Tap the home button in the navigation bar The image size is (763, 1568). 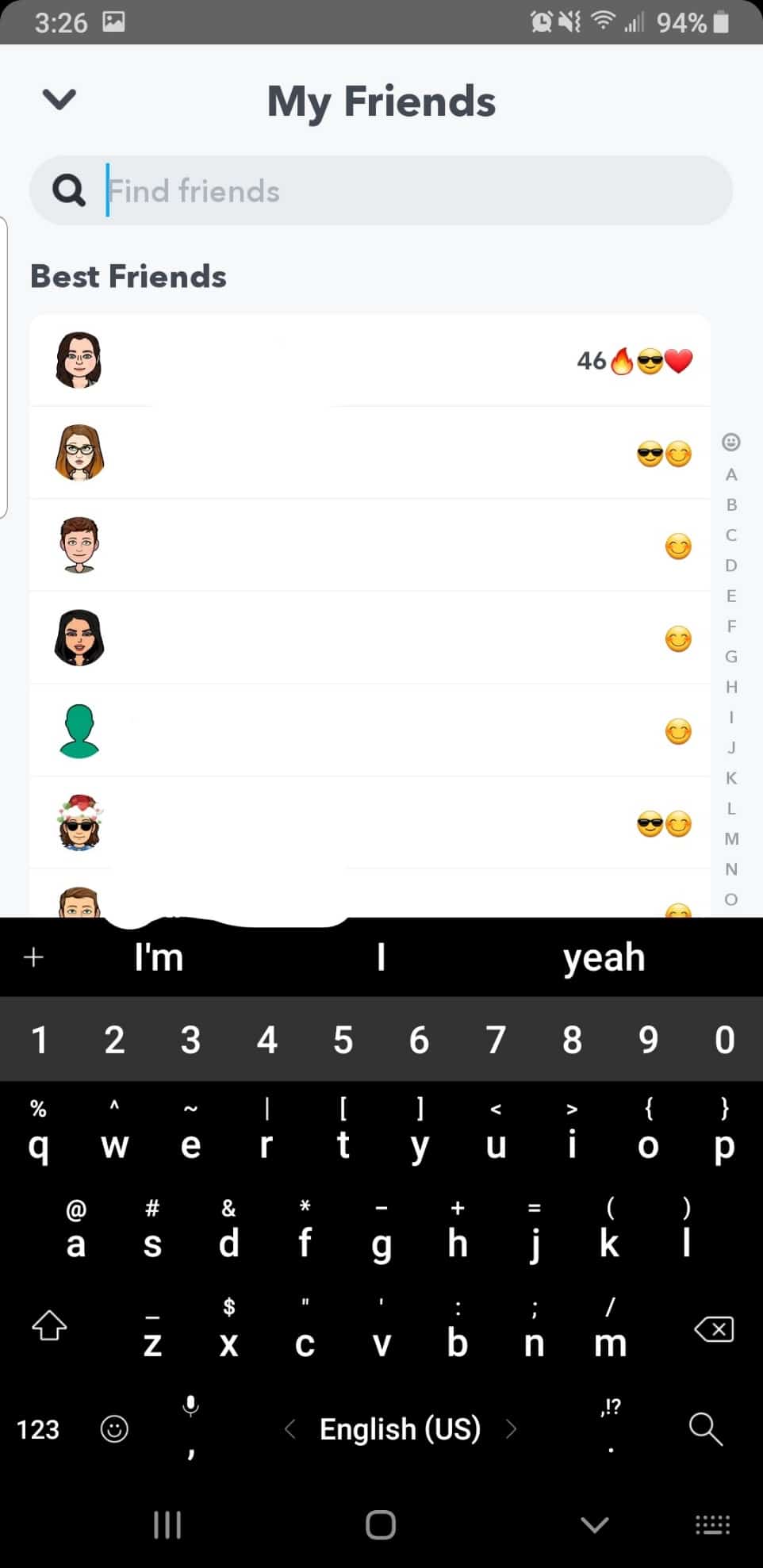381,1524
